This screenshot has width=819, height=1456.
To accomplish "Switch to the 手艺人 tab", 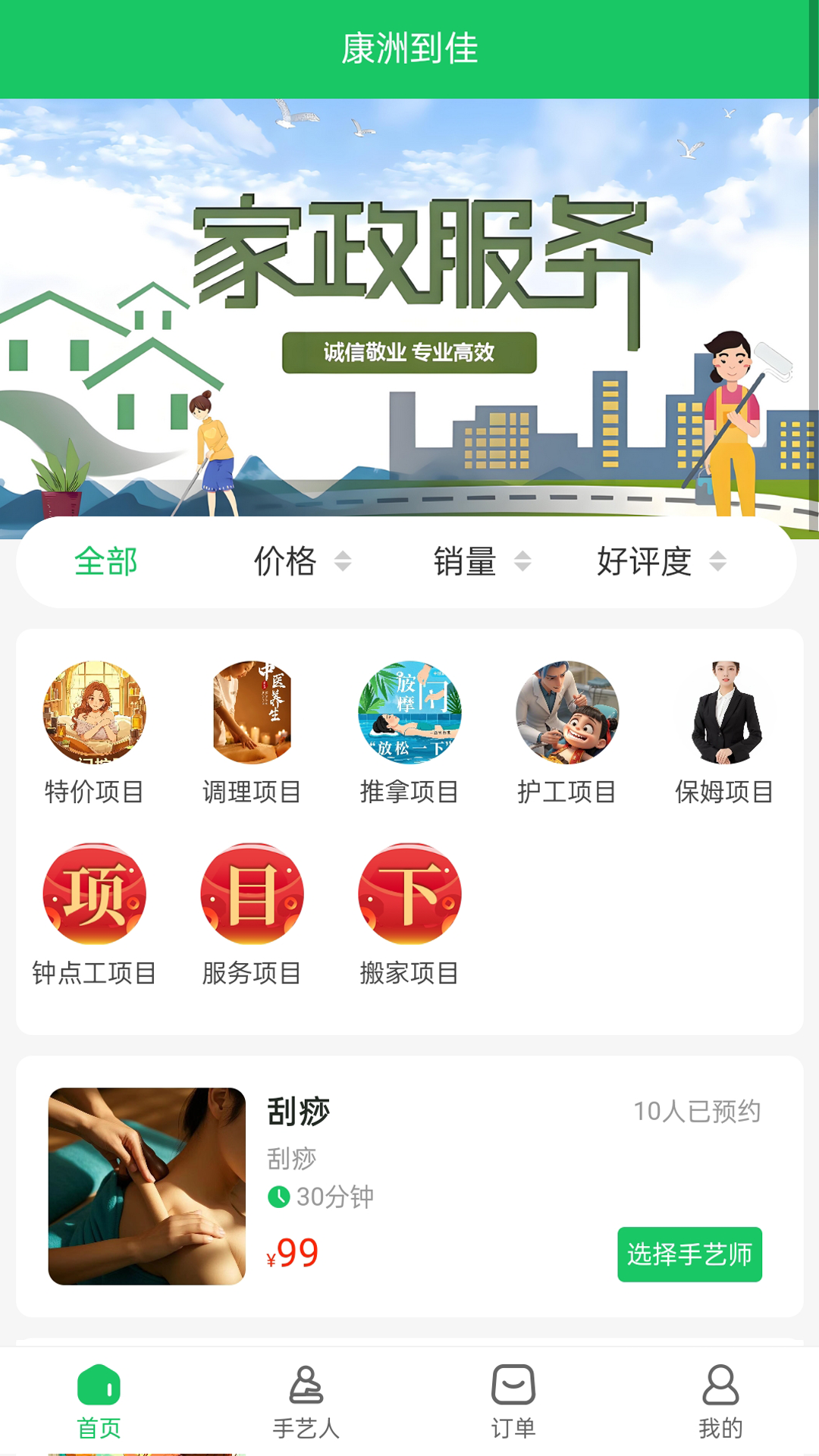I will 306,1401.
